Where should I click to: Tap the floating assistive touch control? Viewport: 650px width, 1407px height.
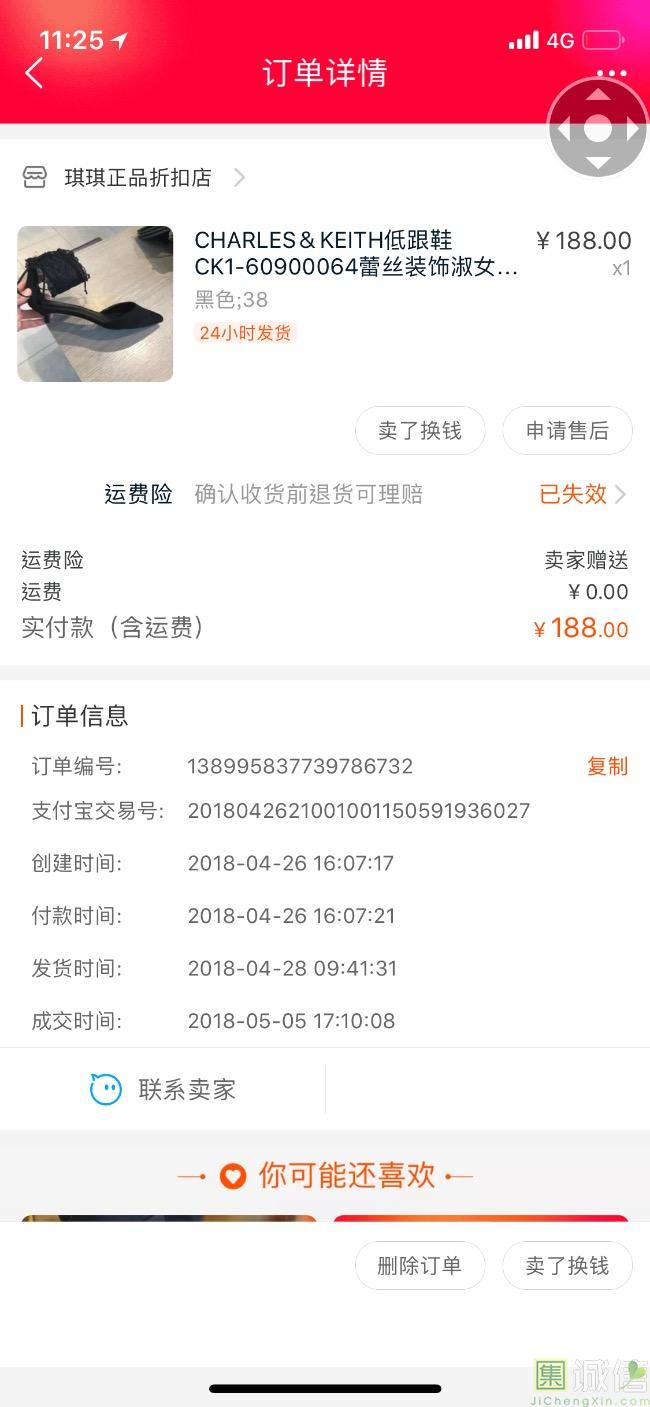(x=597, y=128)
